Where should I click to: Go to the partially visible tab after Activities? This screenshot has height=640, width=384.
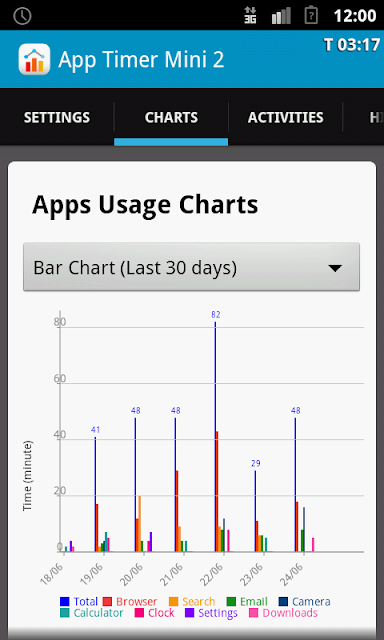point(364,118)
